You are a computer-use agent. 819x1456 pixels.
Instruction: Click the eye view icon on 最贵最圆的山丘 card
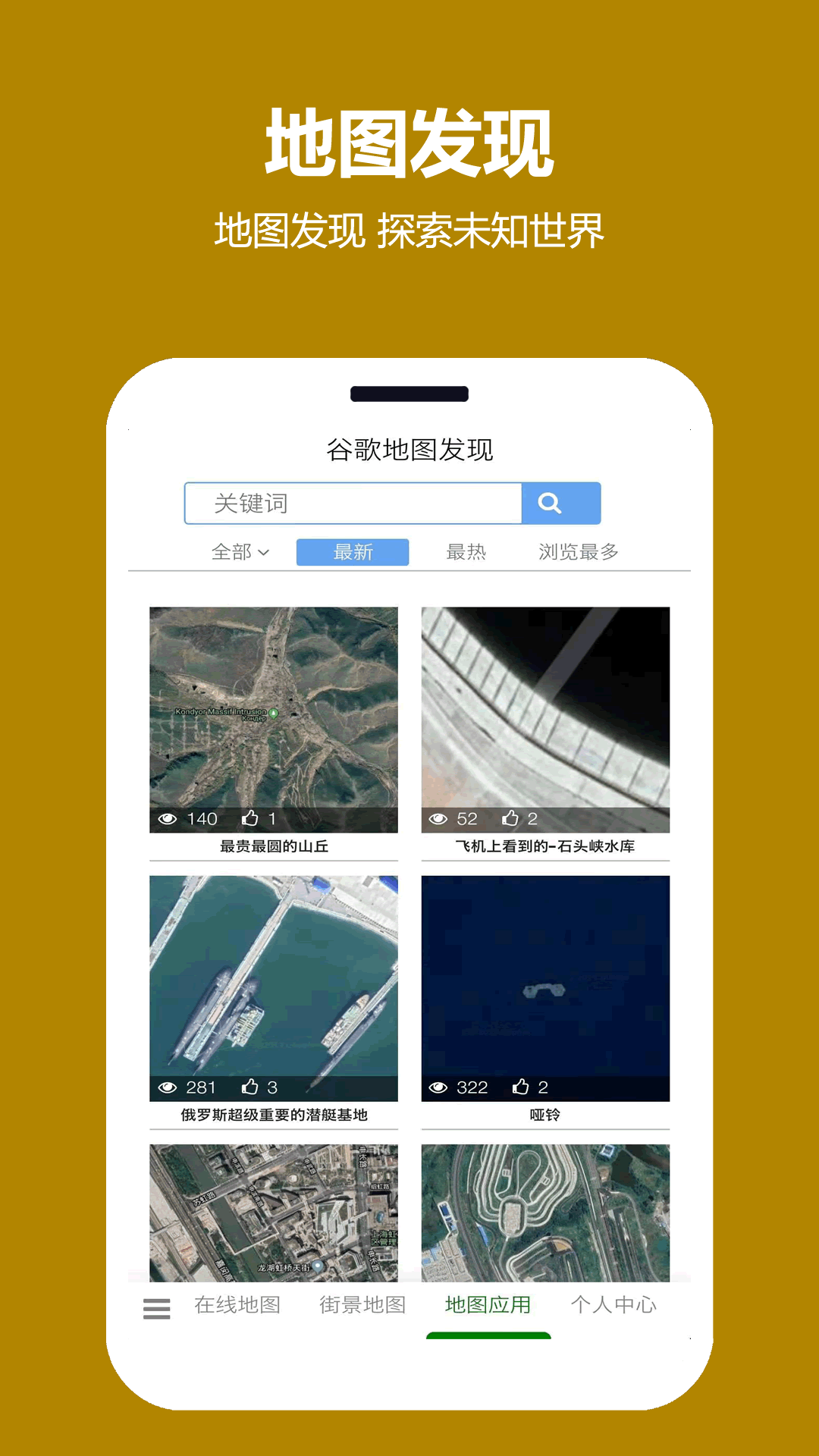pos(168,818)
